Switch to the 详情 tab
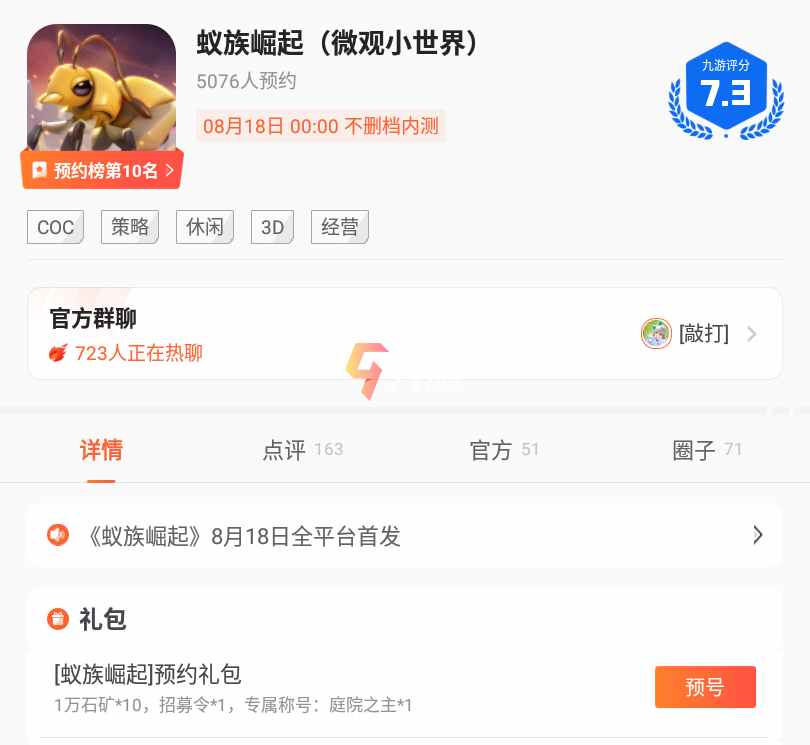The image size is (810, 745). (101, 450)
